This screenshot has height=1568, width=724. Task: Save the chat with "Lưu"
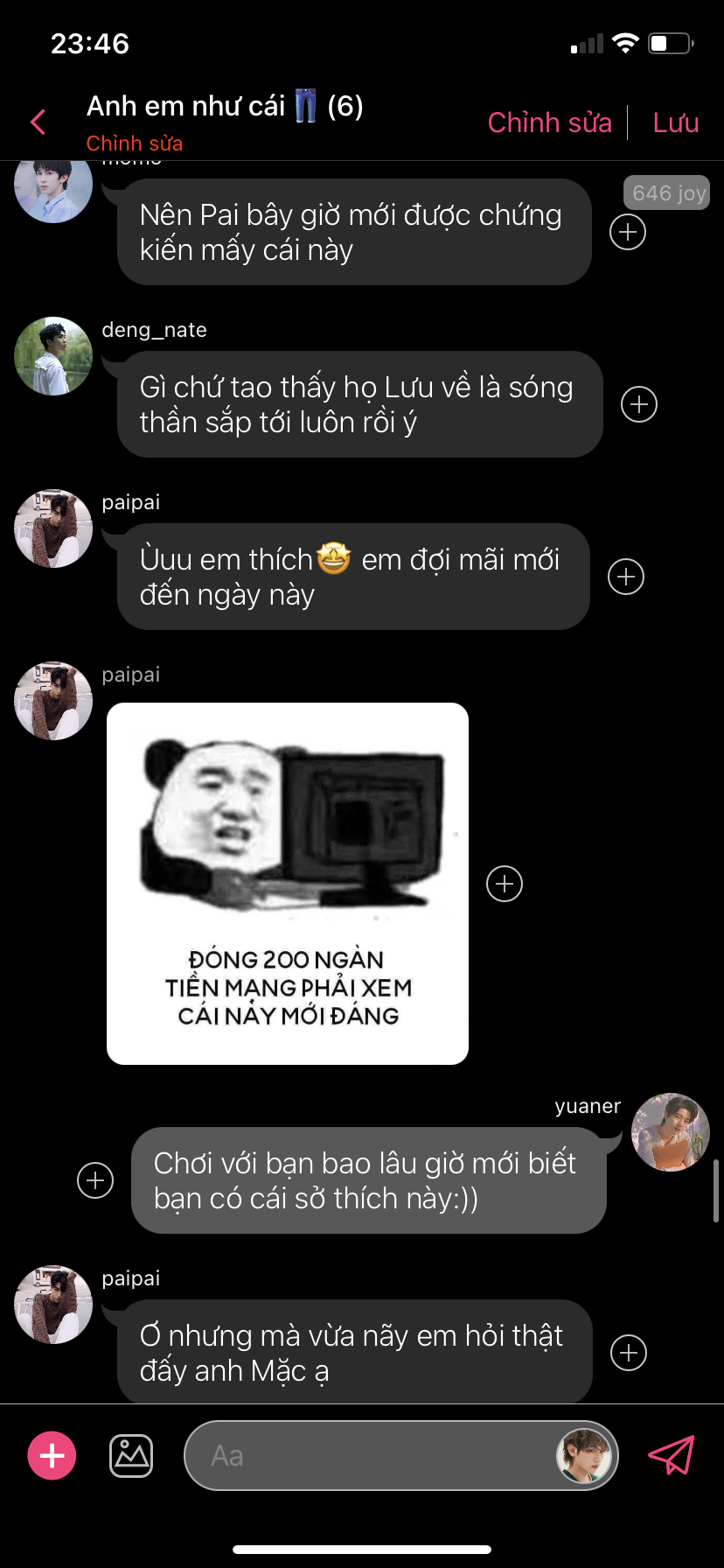(675, 122)
